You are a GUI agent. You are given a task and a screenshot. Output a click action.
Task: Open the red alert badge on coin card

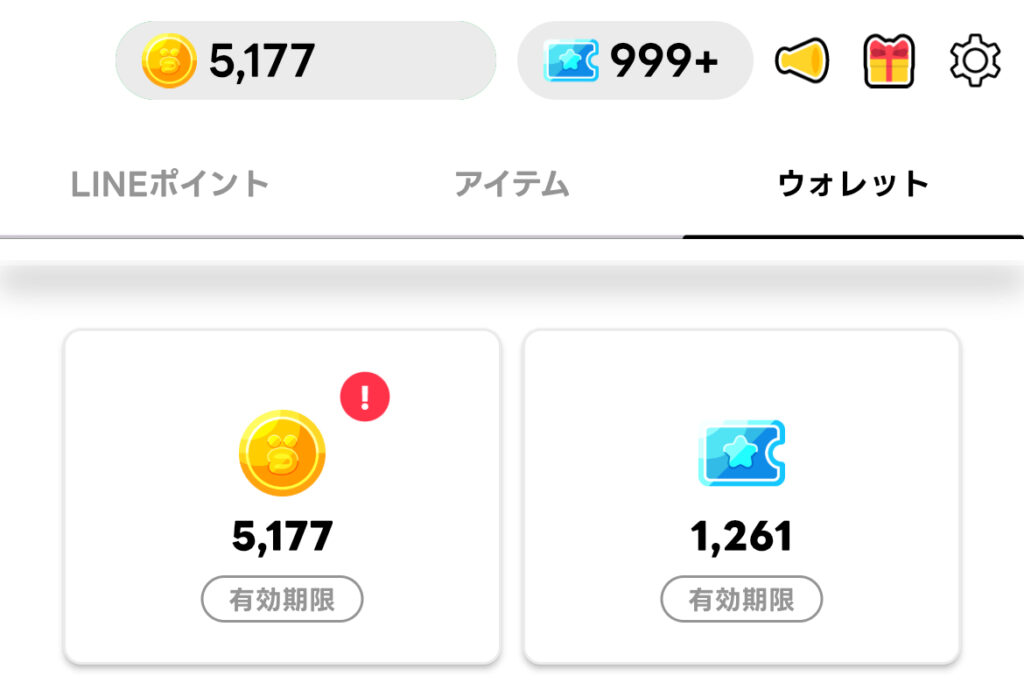pyautogui.click(x=365, y=397)
